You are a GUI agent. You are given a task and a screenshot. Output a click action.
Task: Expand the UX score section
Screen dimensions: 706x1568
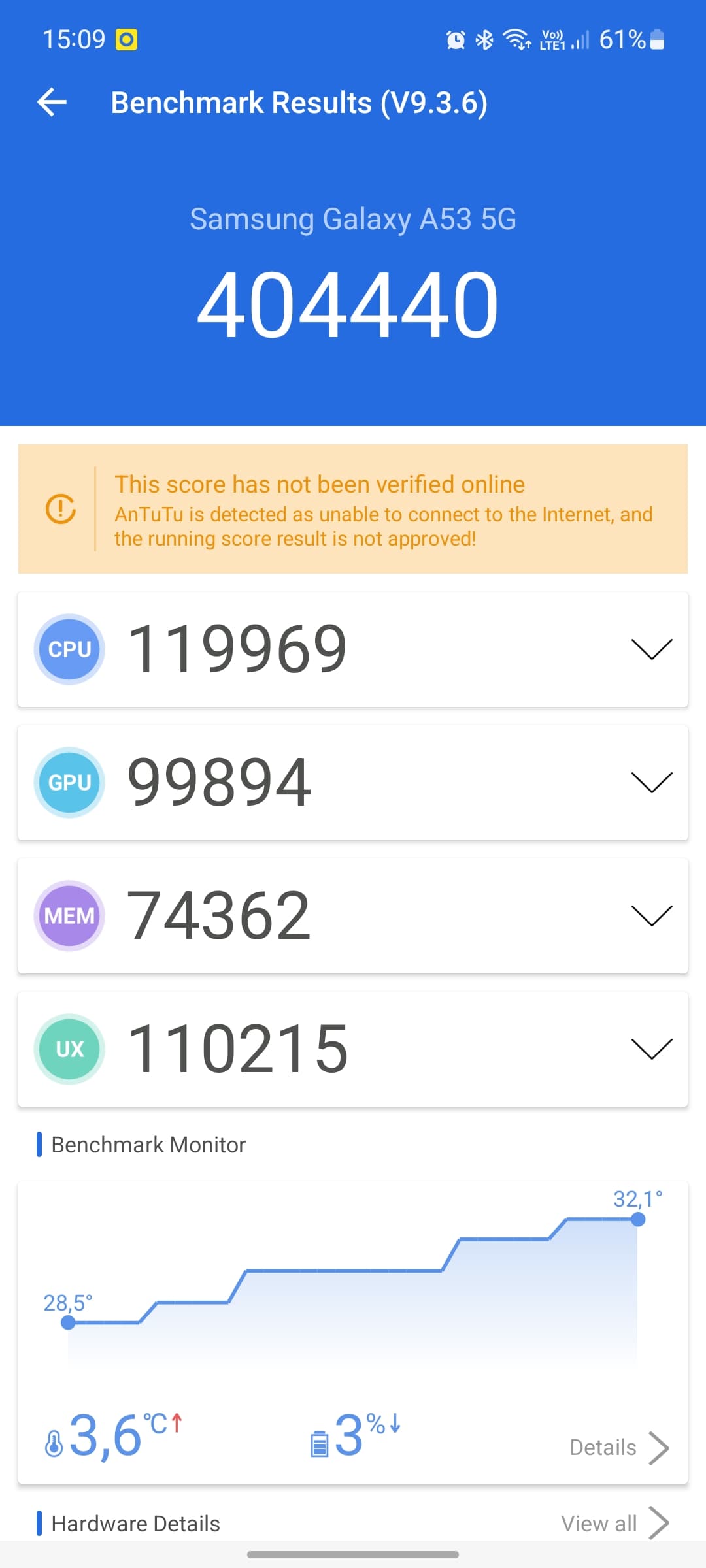click(x=651, y=1049)
